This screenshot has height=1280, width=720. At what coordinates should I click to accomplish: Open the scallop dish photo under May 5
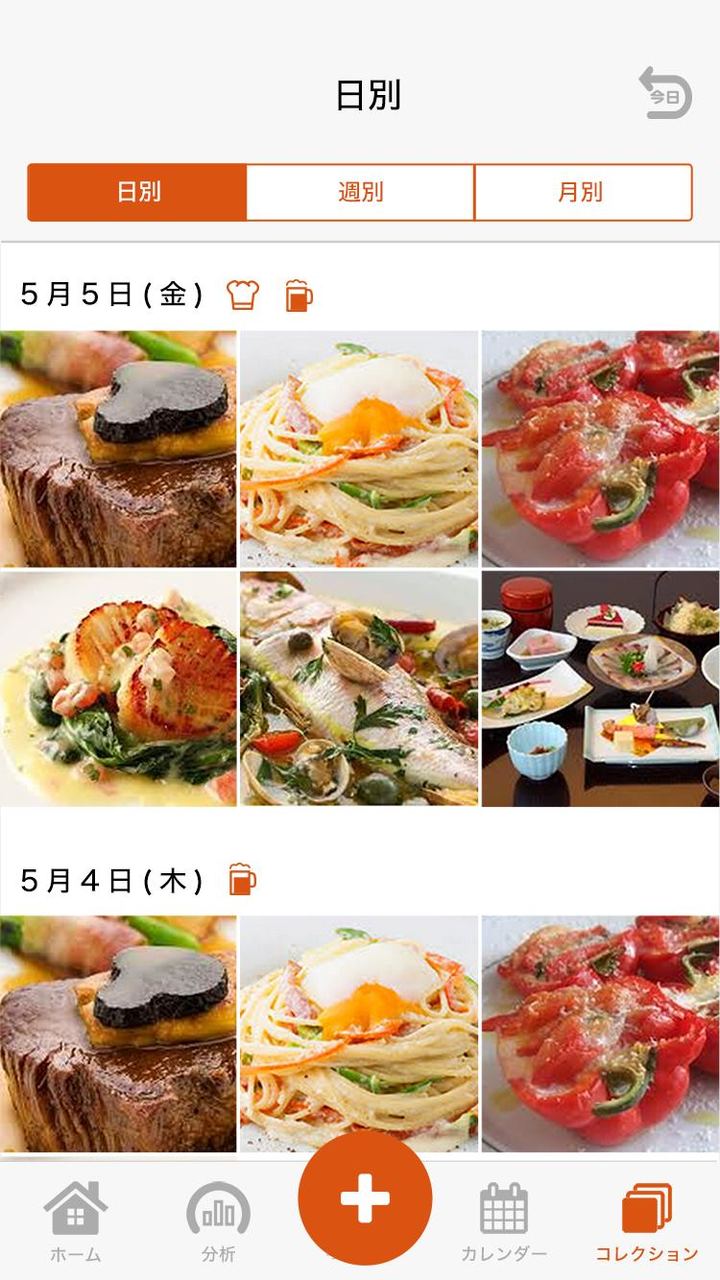[x=120, y=690]
